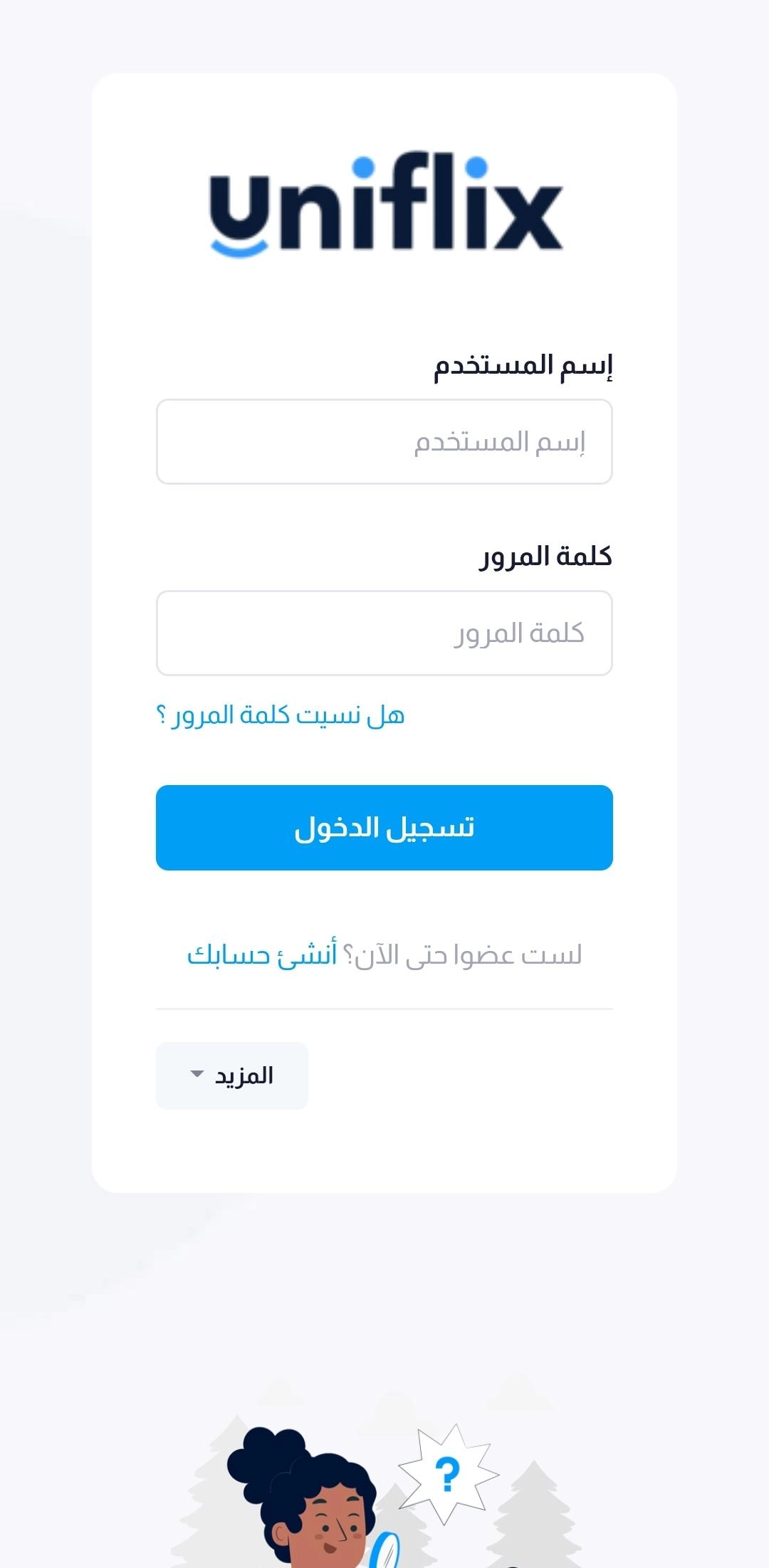Open the forgot password link

tap(281, 715)
